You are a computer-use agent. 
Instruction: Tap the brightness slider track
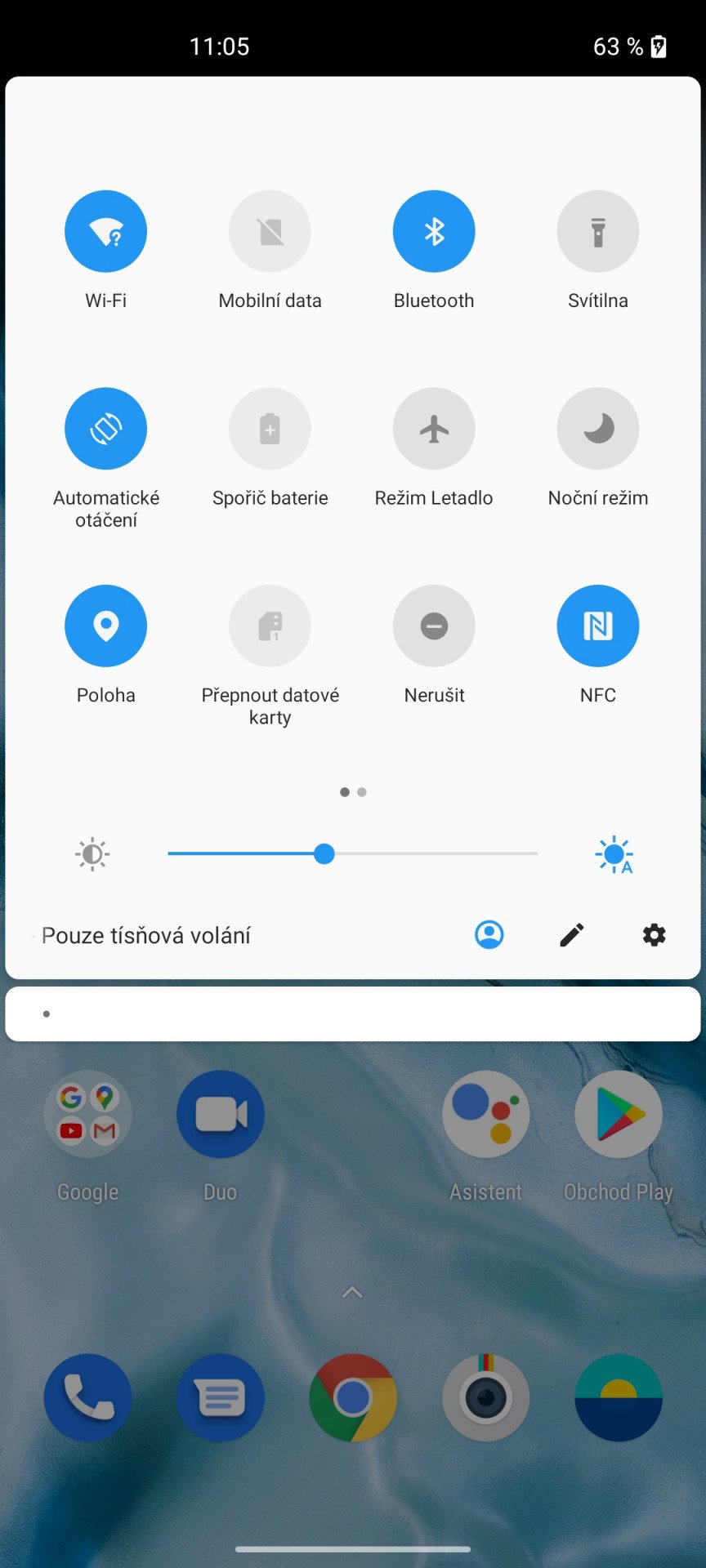click(353, 853)
